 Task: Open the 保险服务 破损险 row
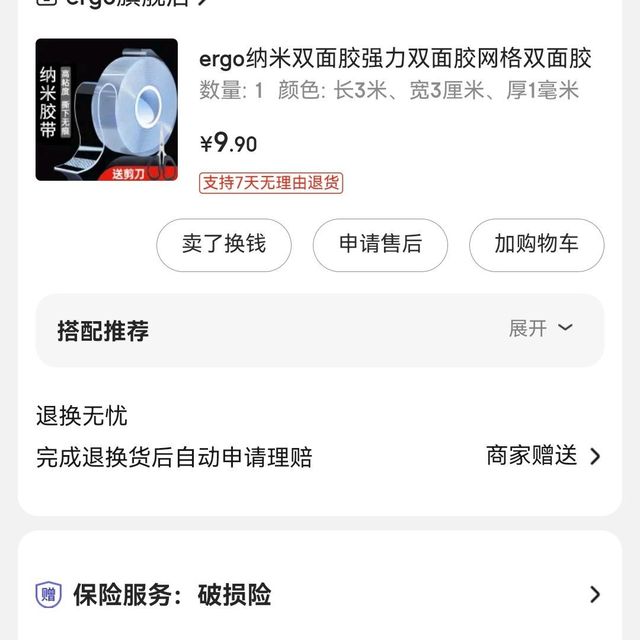320,595
